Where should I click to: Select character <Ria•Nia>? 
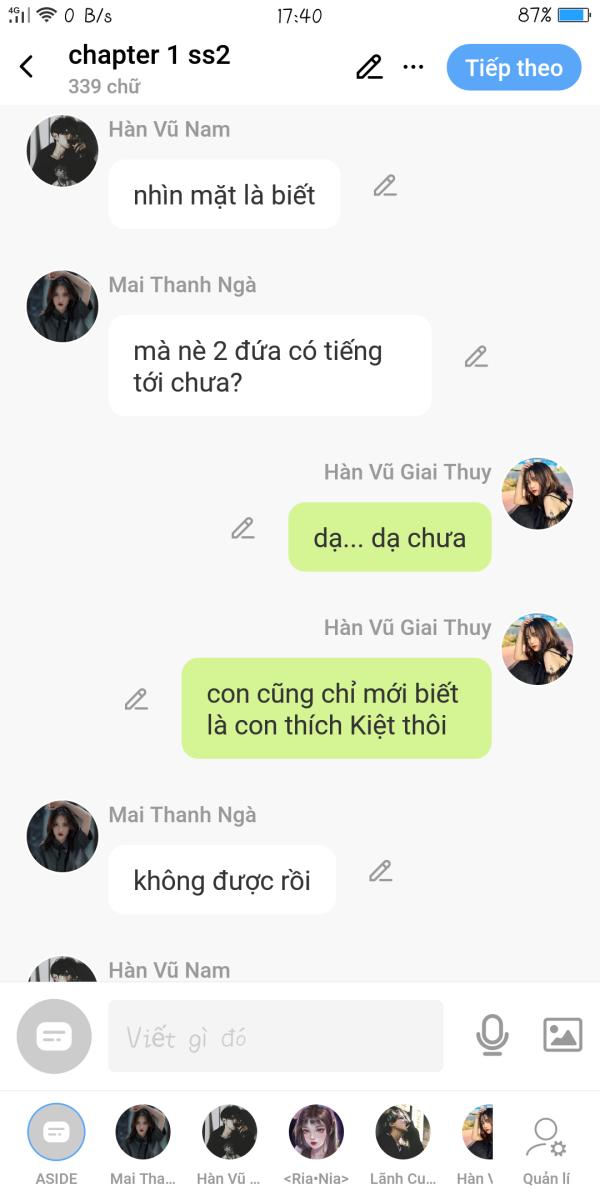click(x=316, y=1146)
